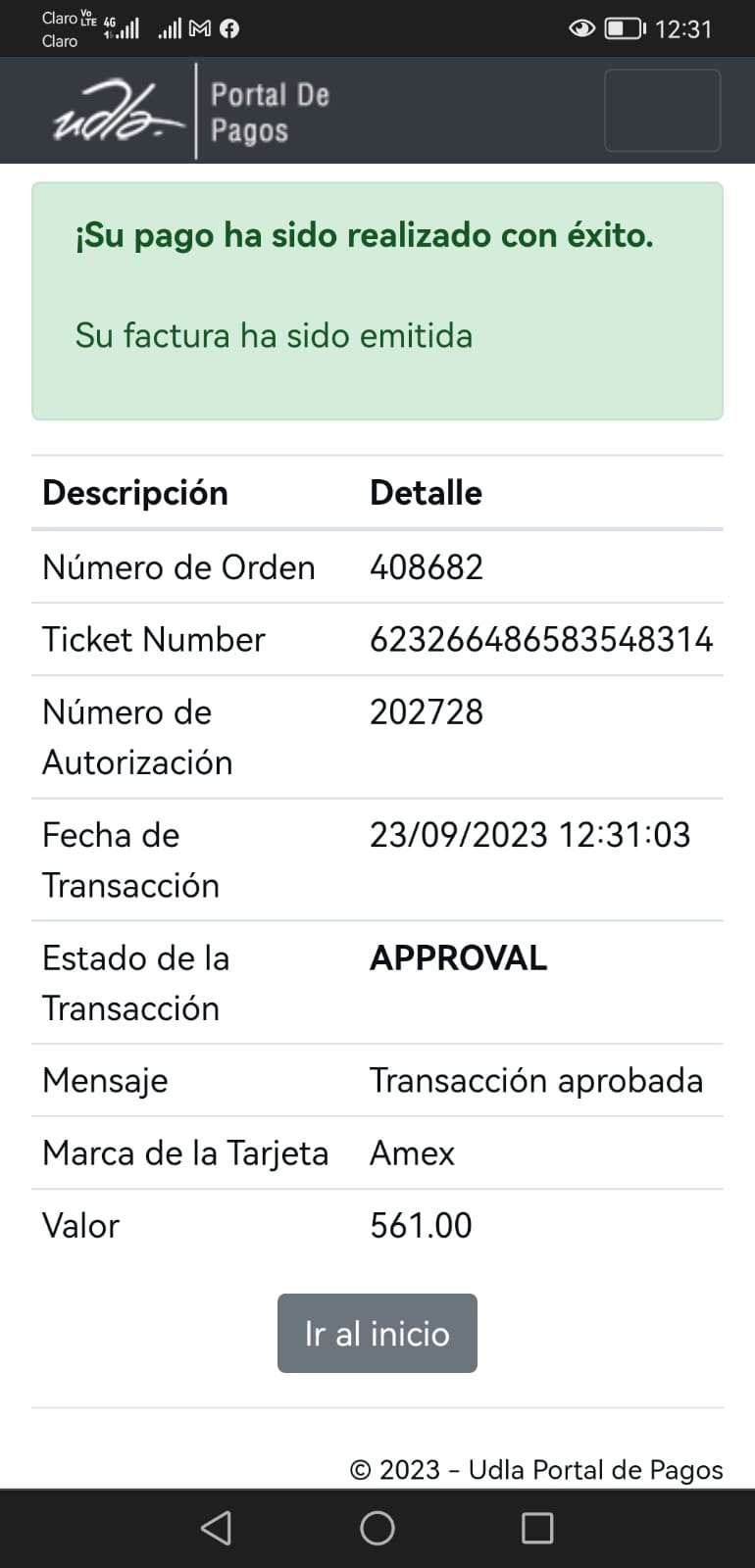Tap the Ir al inicio button
This screenshot has width=755, height=1568.
point(377,1333)
